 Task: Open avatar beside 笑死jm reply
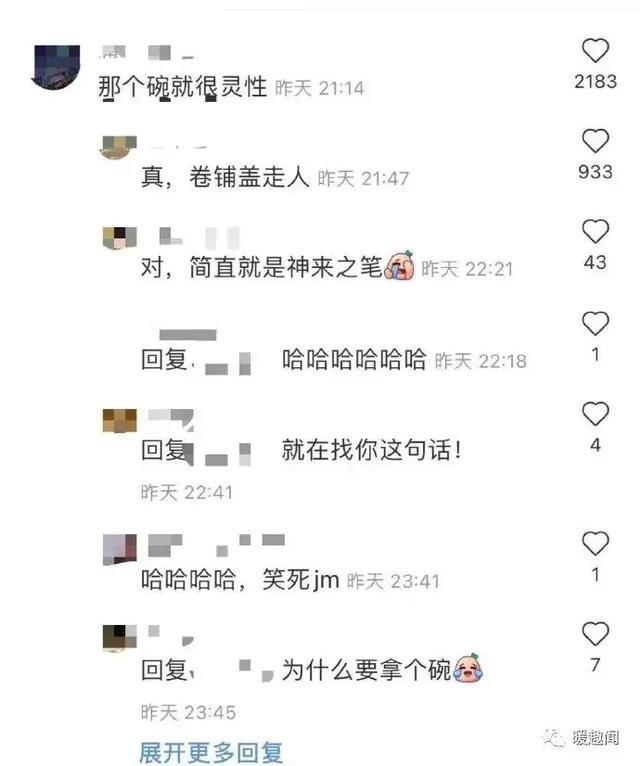120,549
